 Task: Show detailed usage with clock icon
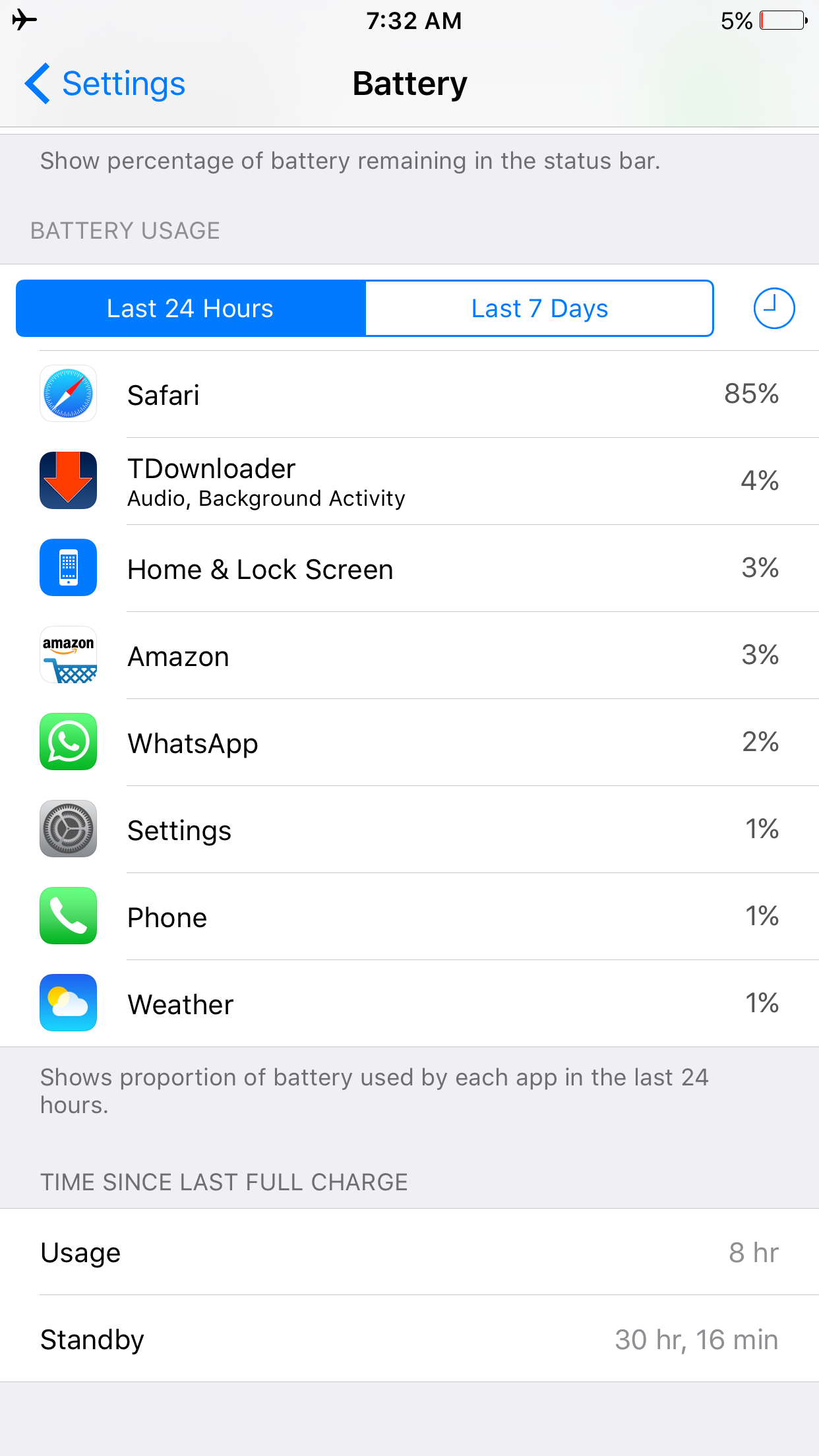773,309
